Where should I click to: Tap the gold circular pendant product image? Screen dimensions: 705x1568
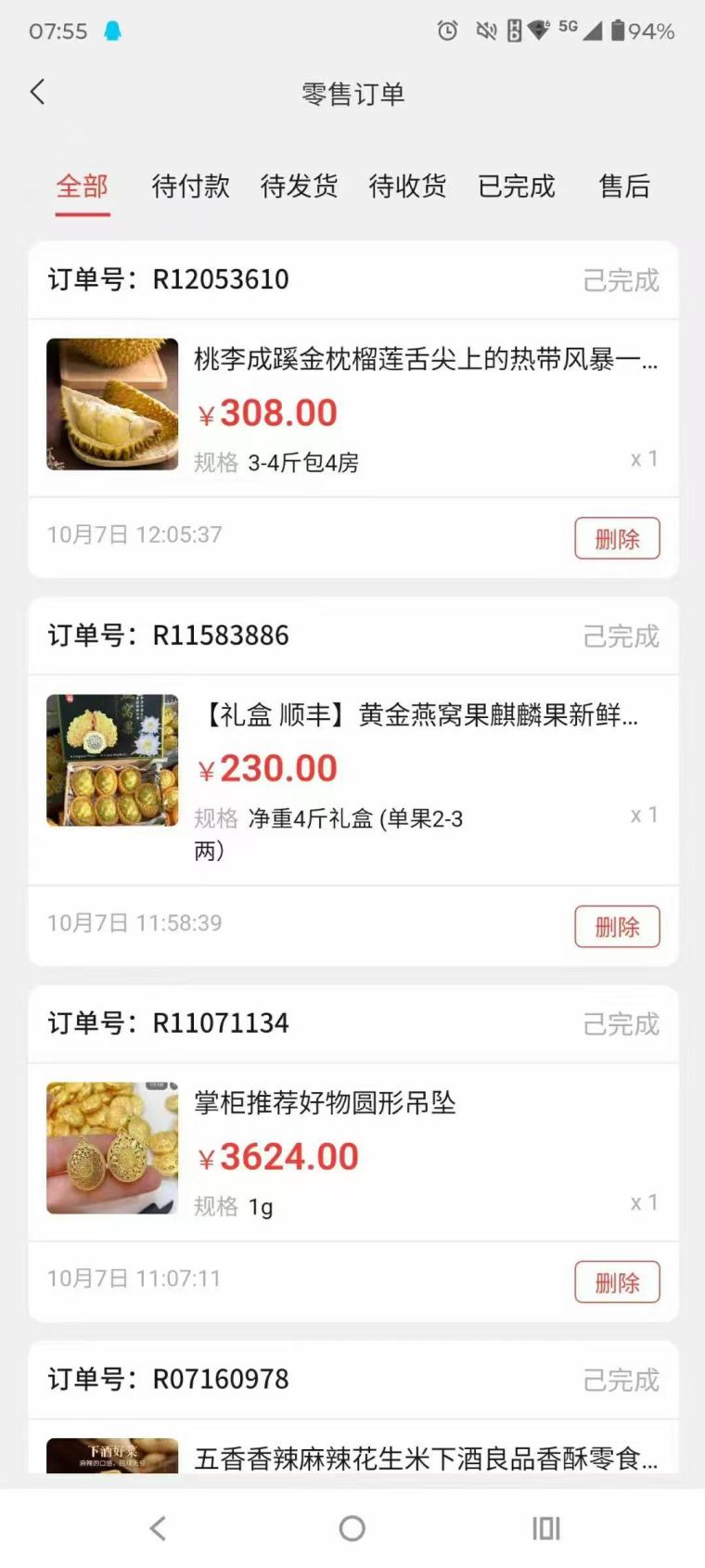click(111, 1149)
